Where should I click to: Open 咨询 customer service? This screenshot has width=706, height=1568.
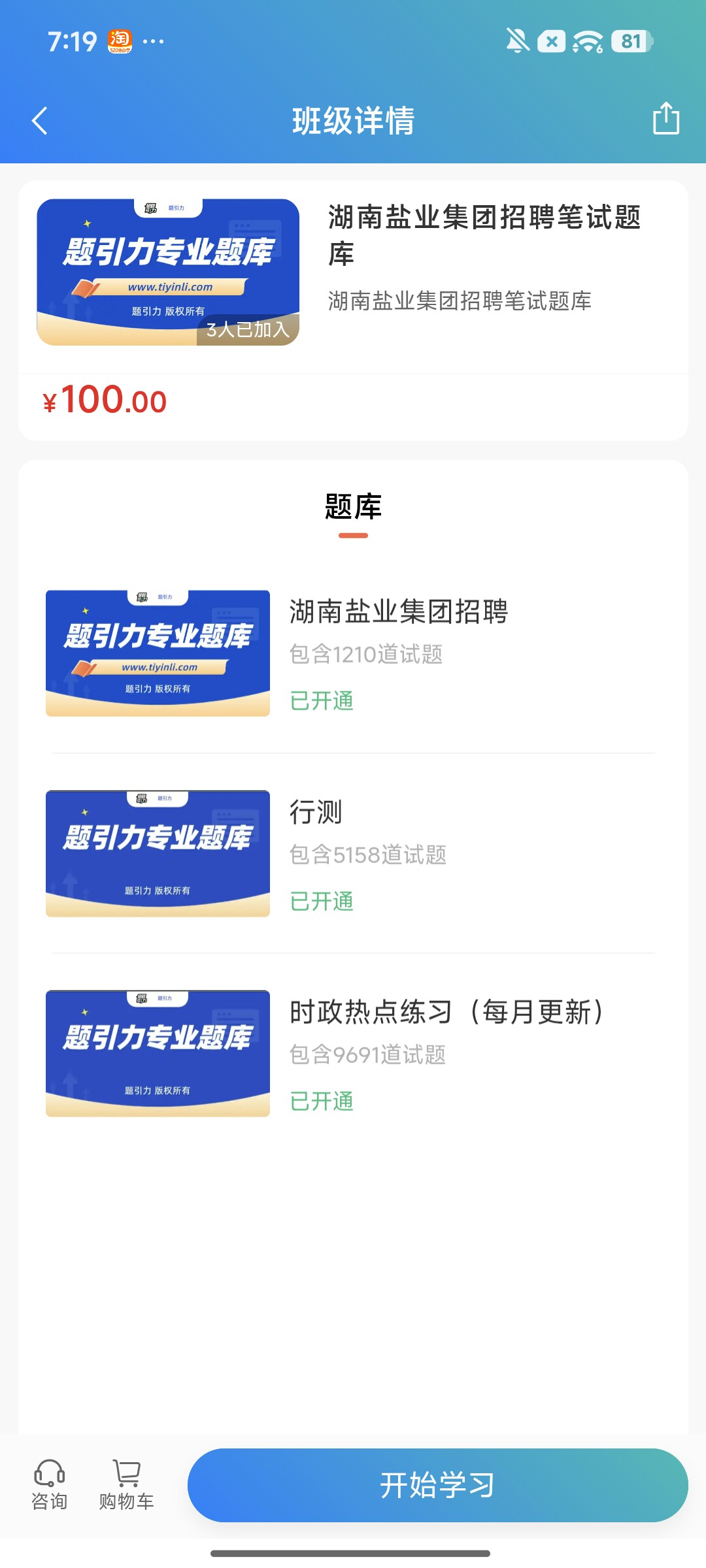click(x=50, y=1486)
